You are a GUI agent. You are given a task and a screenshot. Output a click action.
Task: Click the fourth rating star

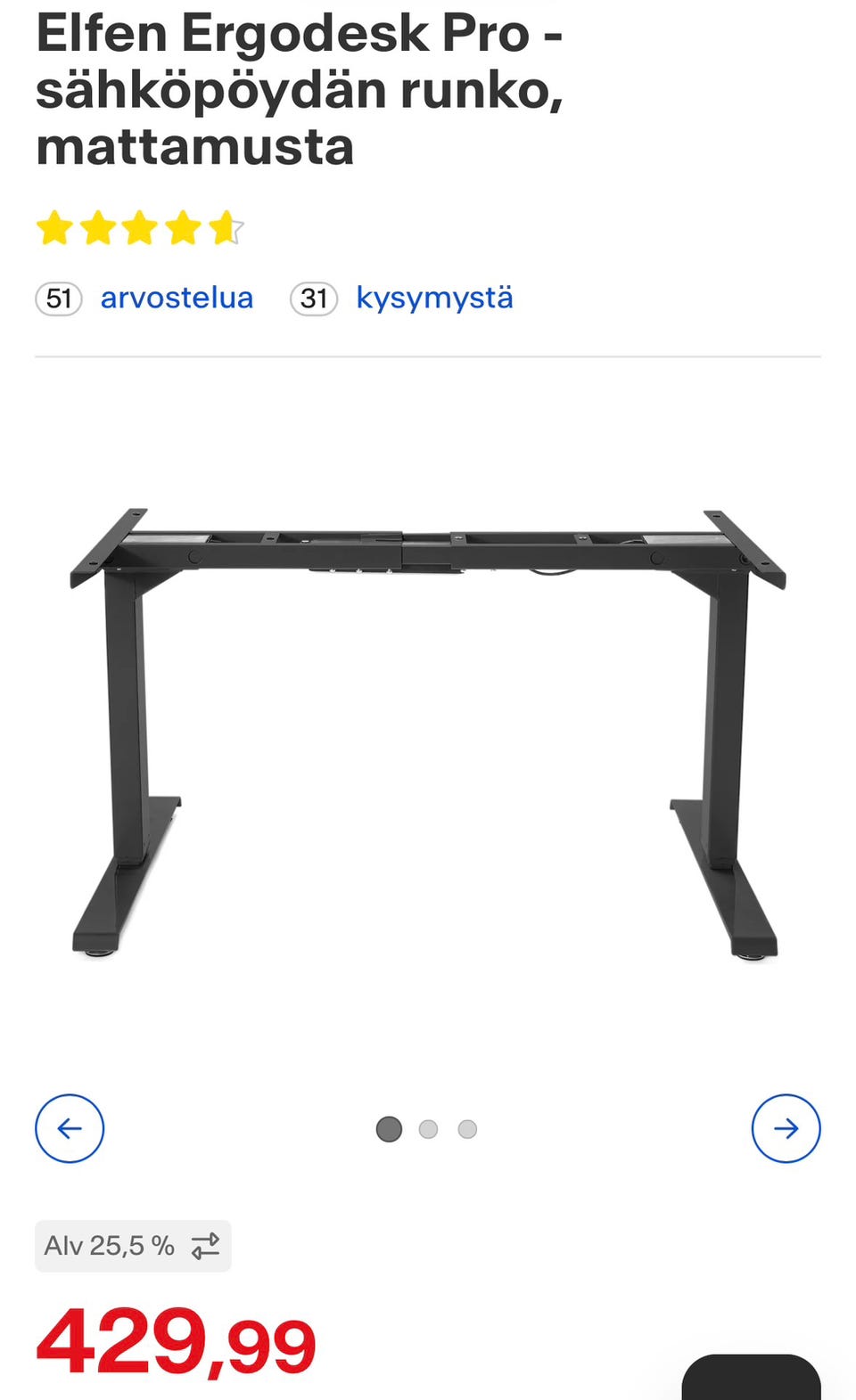click(184, 226)
